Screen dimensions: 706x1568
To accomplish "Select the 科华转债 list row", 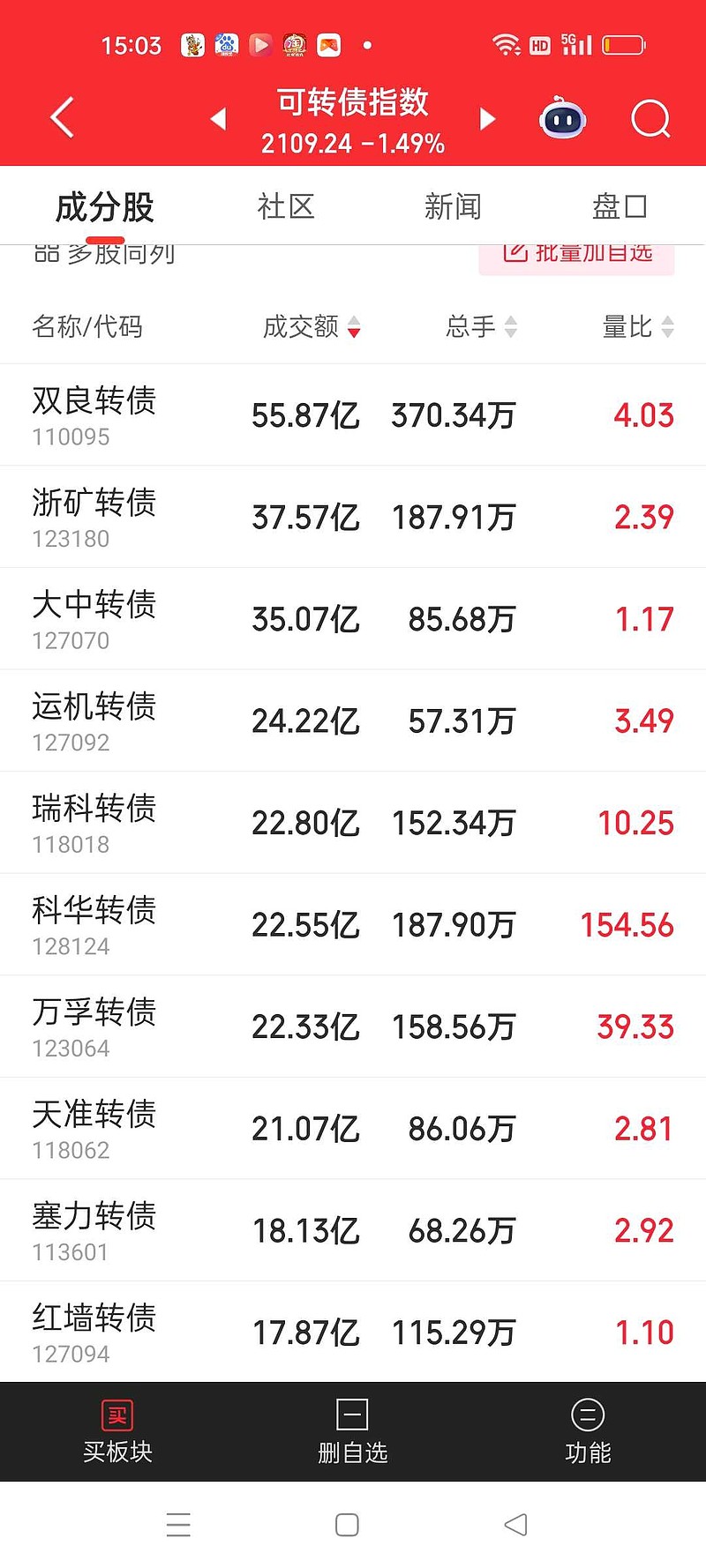I will 353,923.
